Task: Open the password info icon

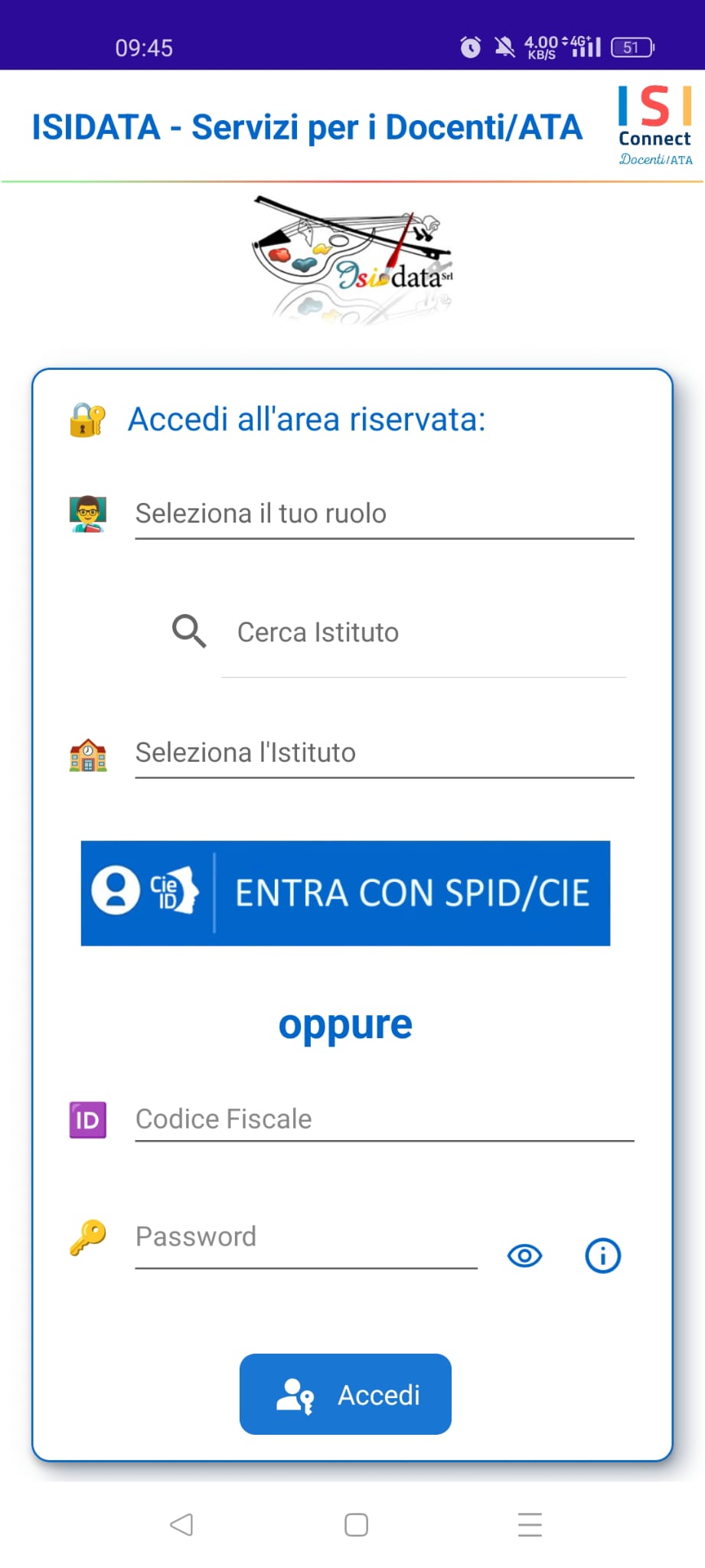Action: tap(603, 1256)
